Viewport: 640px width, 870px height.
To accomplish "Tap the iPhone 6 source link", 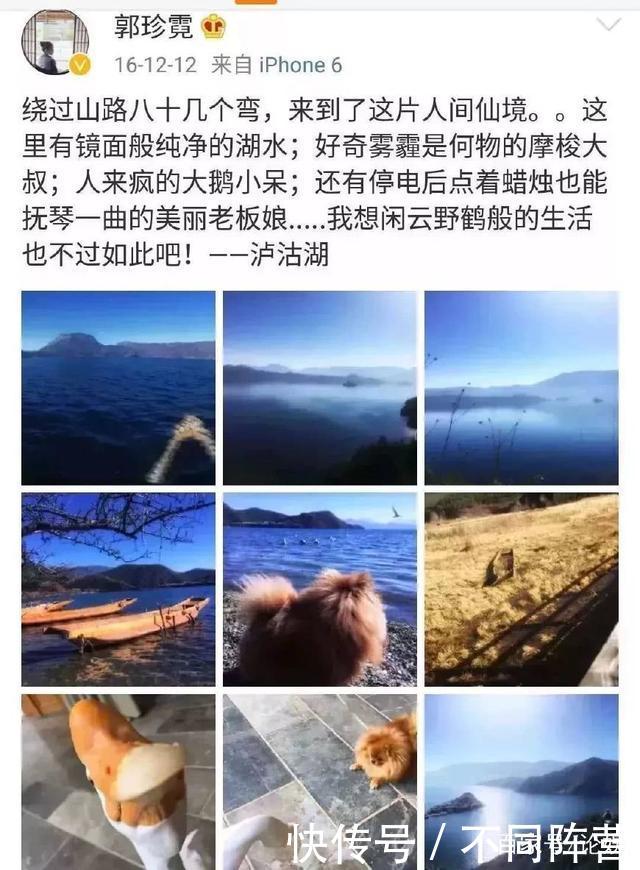I will point(300,65).
